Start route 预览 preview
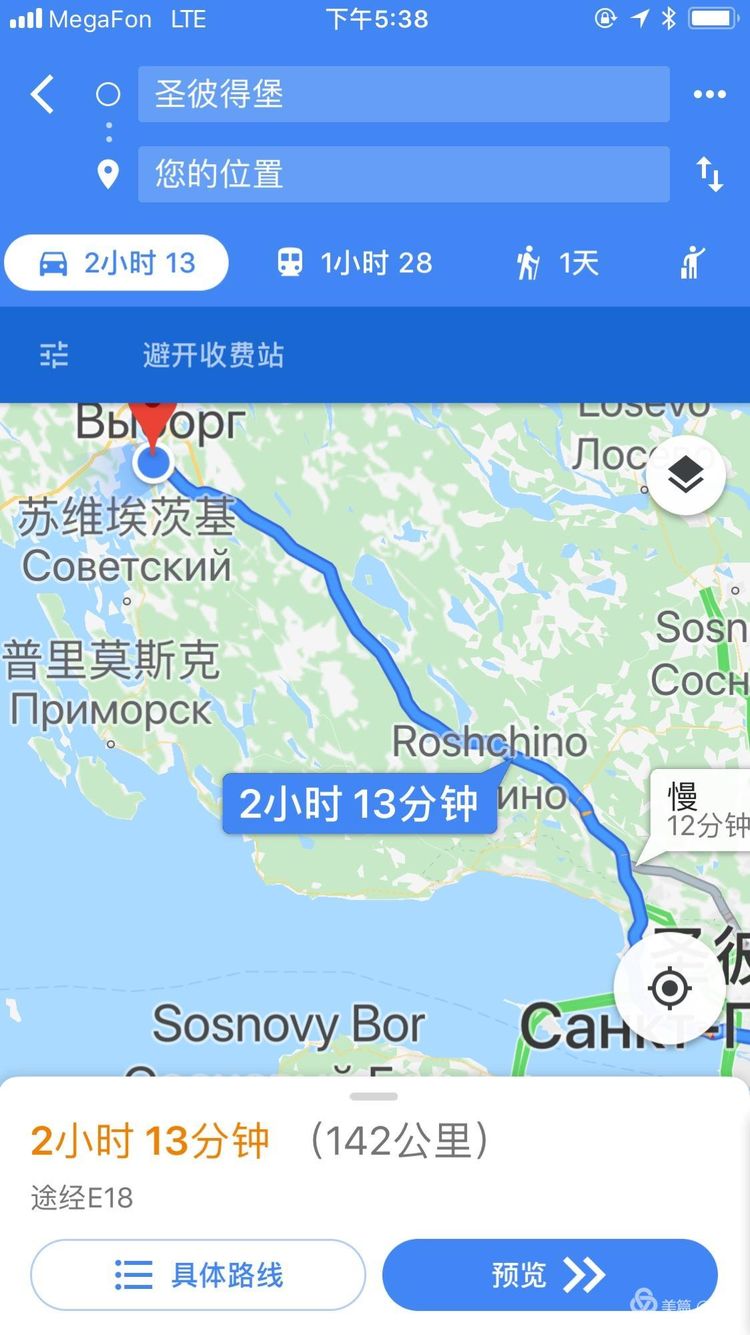The width and height of the screenshot is (750, 1335). click(x=550, y=1274)
